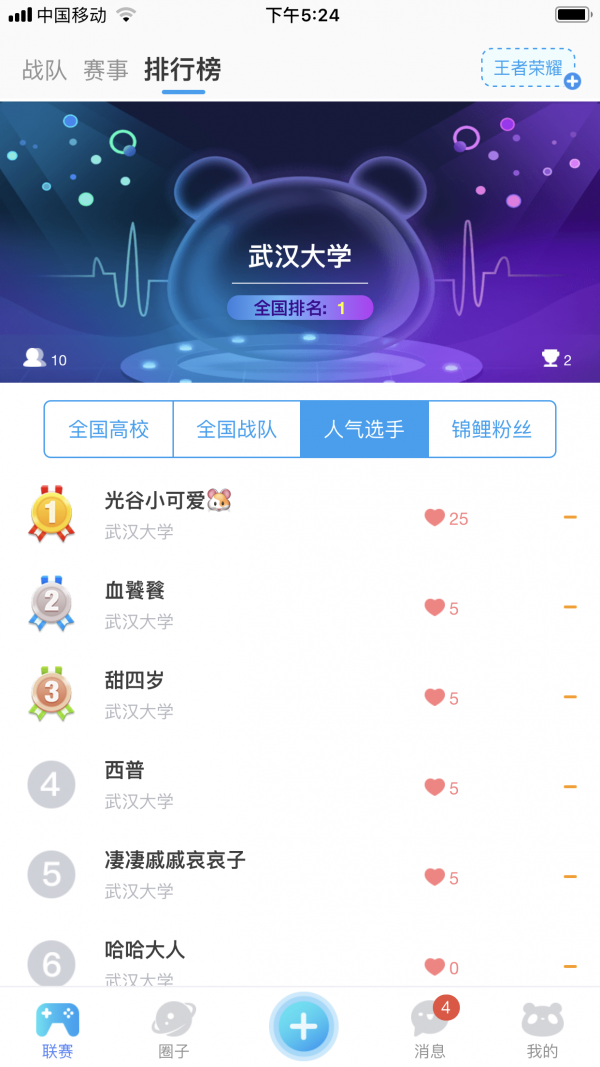Tap the center plus button
600x1067 pixels.
(x=303, y=1026)
